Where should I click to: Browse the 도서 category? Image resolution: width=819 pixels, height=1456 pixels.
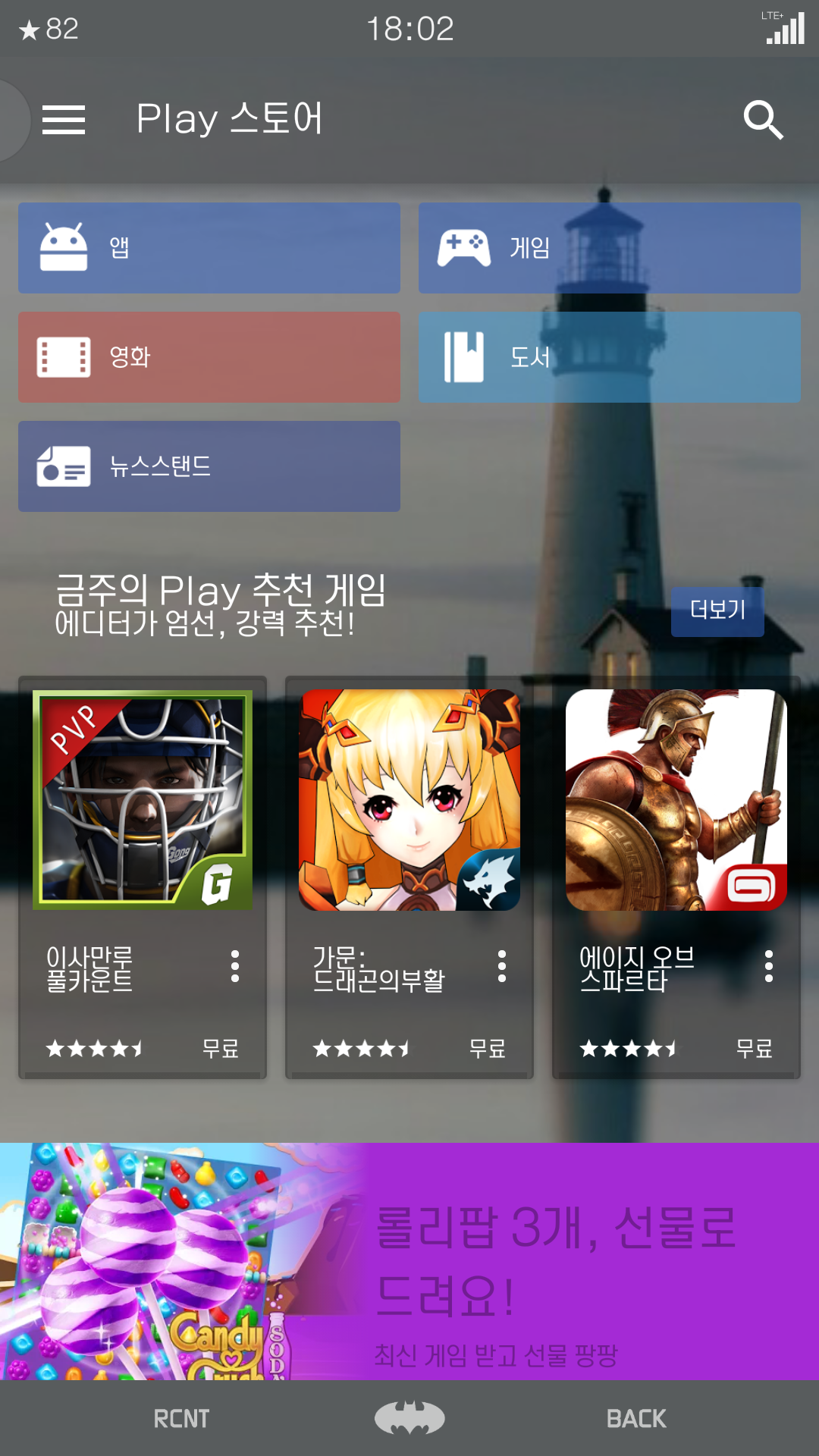609,357
